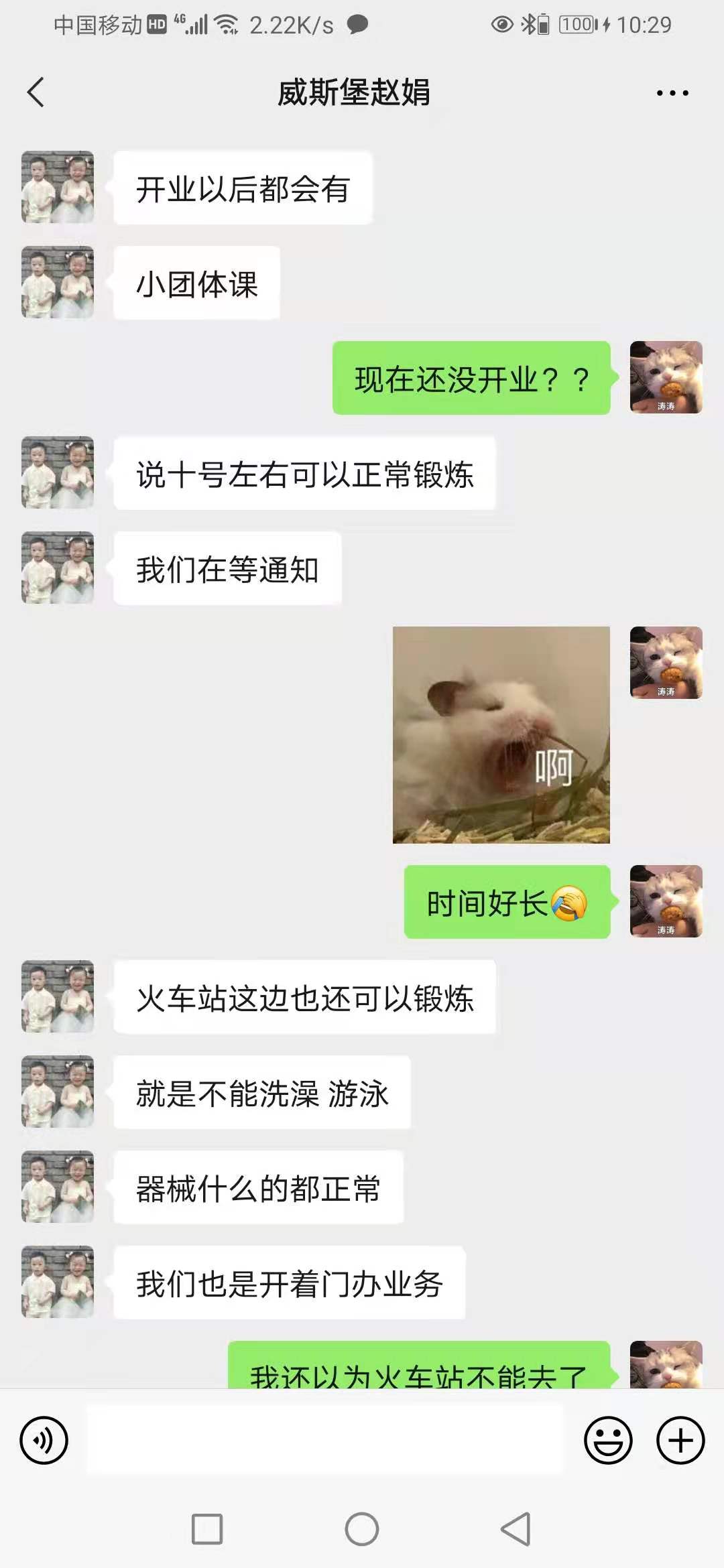
Task: Open the chat info three-dot menu
Action: click(x=672, y=93)
